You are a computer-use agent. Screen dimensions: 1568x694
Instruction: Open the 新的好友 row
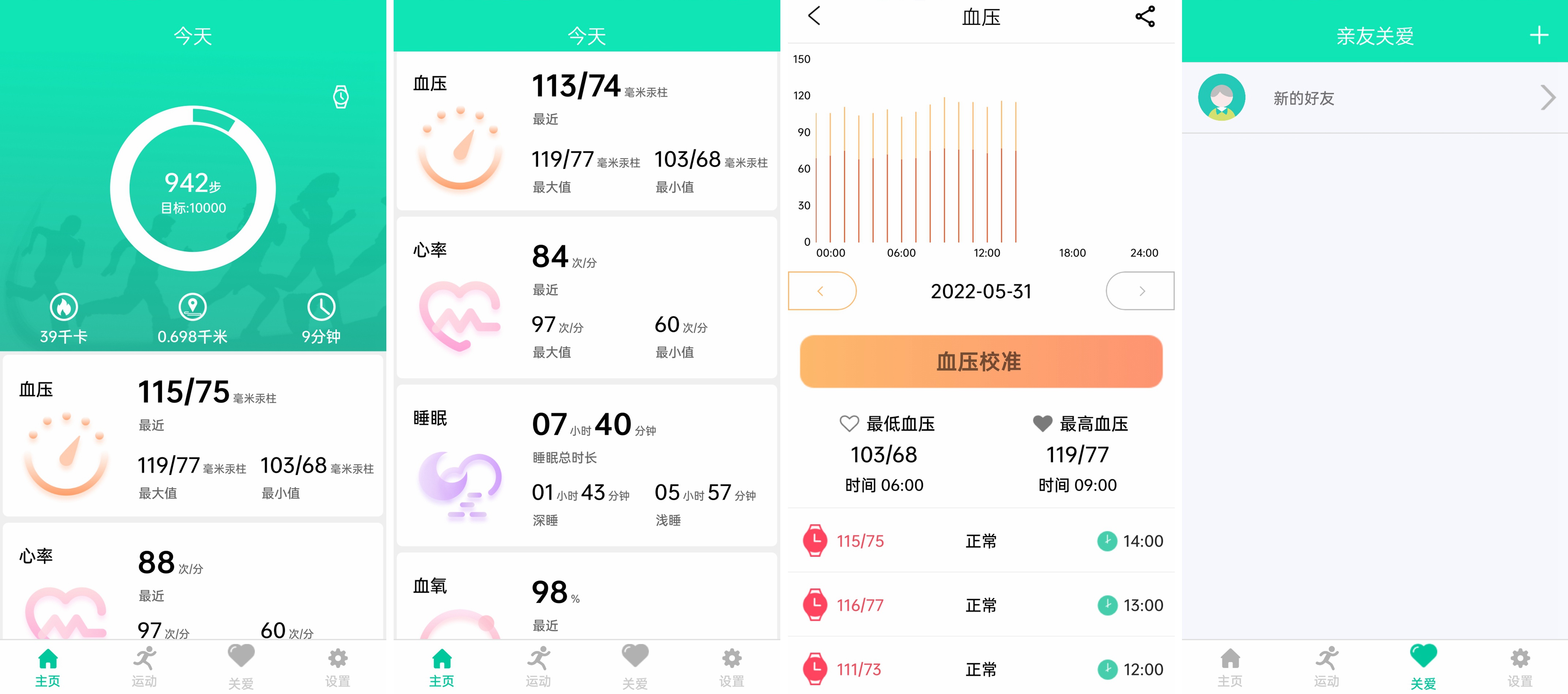tap(1374, 98)
